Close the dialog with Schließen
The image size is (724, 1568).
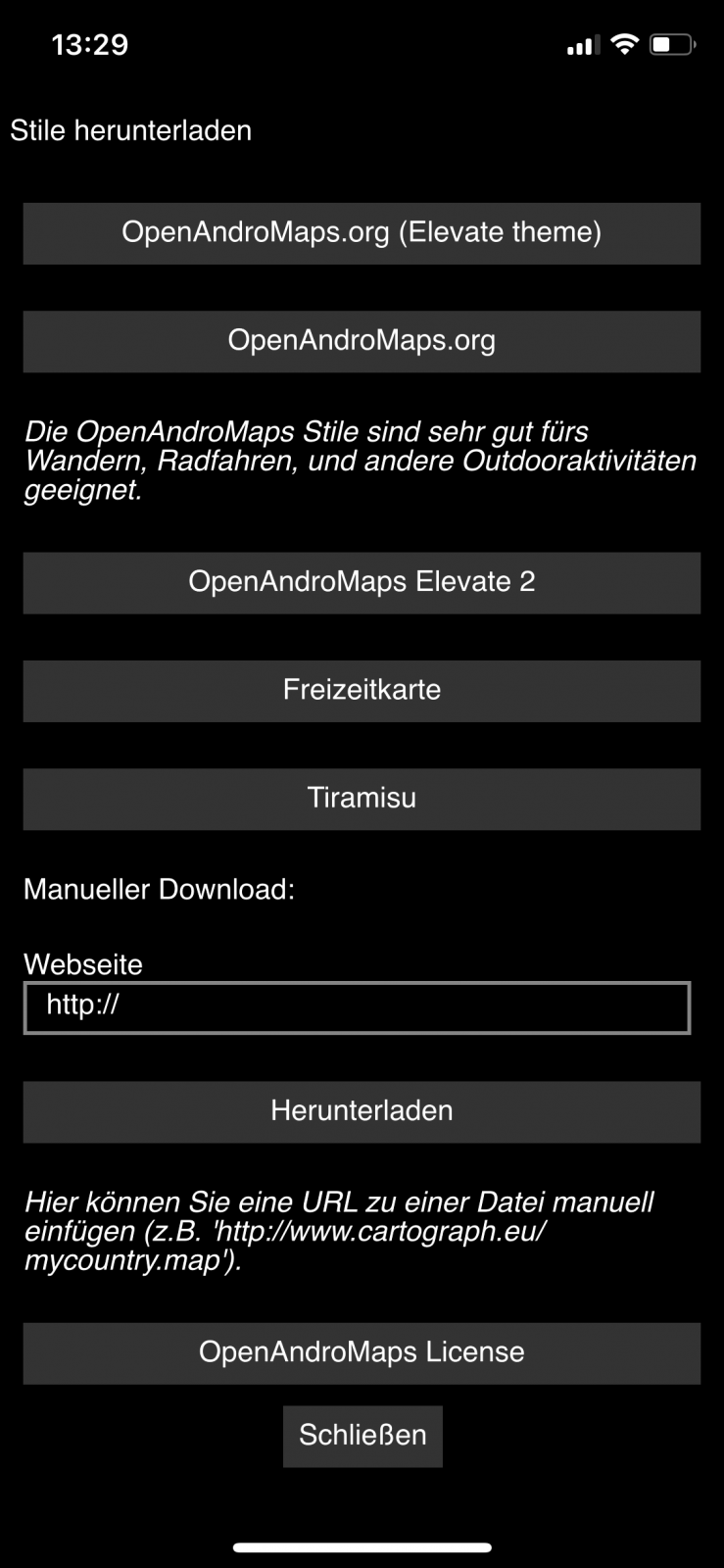coord(362,1436)
